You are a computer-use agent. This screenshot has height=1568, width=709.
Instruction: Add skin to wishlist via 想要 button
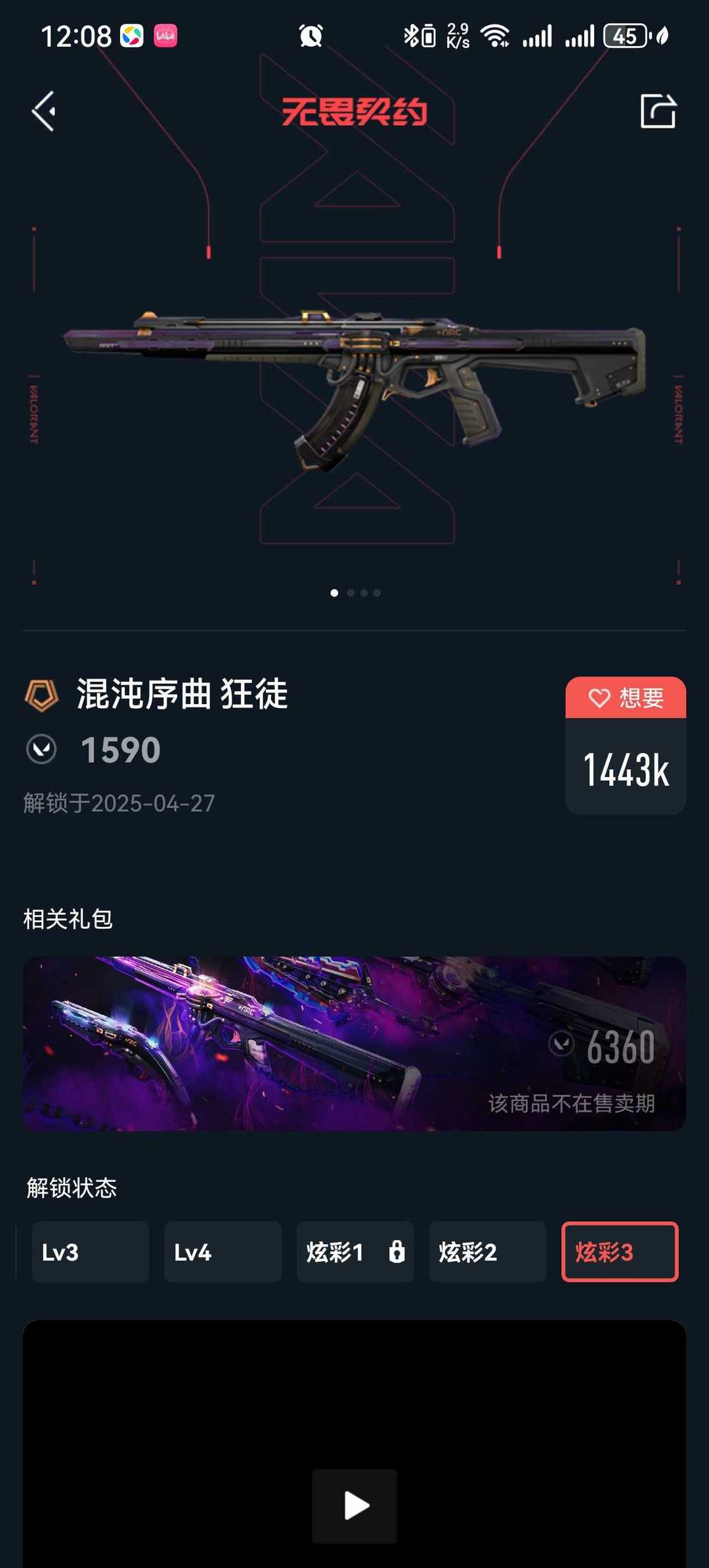[626, 698]
